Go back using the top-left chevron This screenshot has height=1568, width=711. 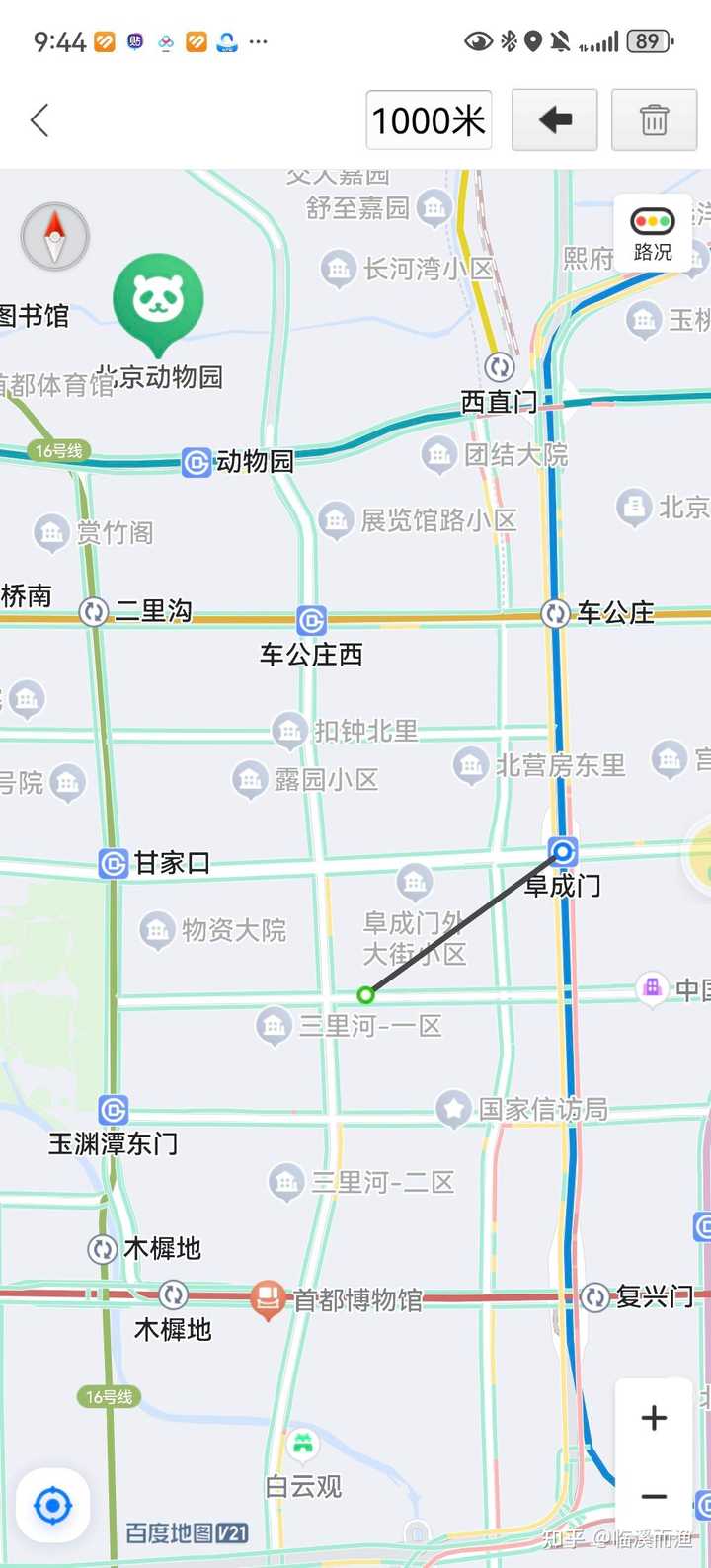tap(39, 120)
